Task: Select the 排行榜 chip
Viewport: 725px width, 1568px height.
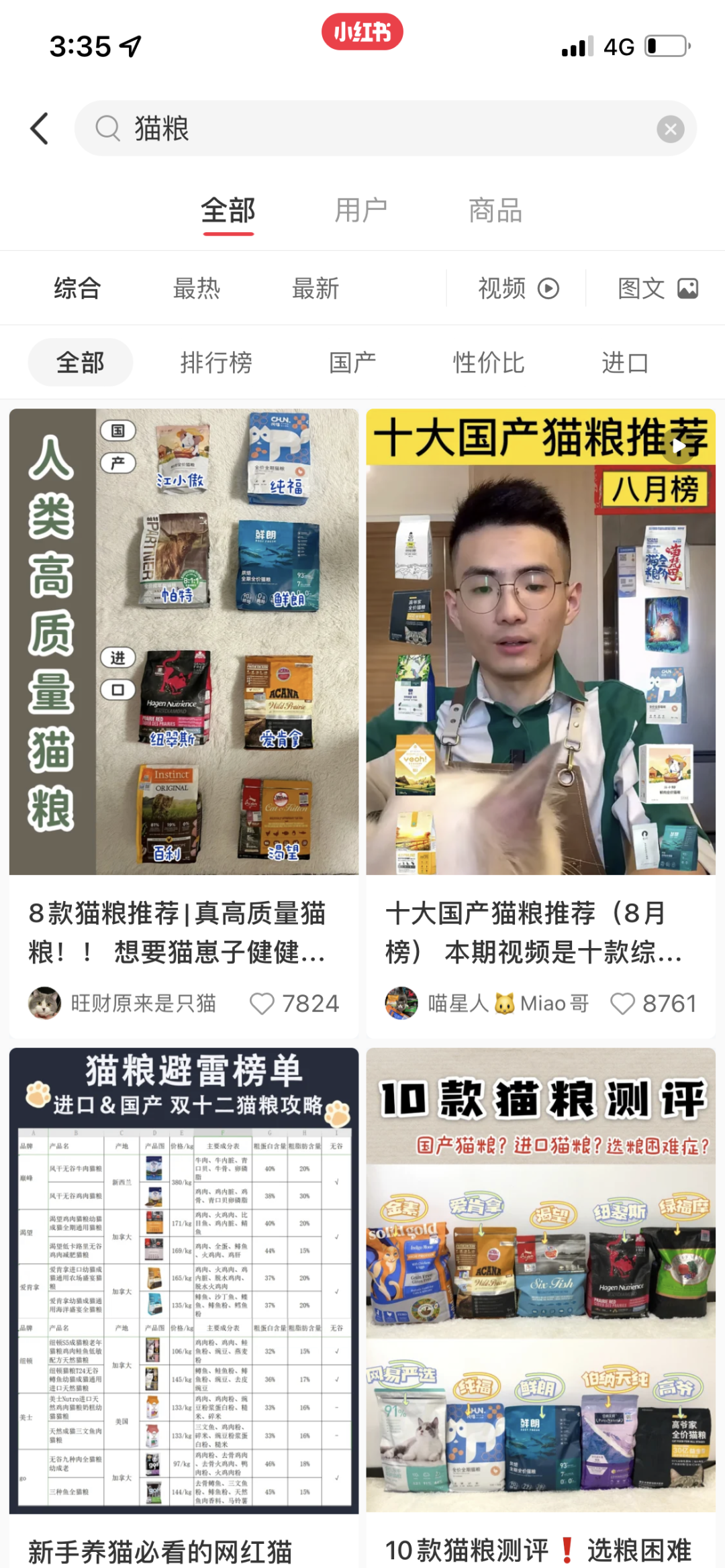Action: [216, 362]
